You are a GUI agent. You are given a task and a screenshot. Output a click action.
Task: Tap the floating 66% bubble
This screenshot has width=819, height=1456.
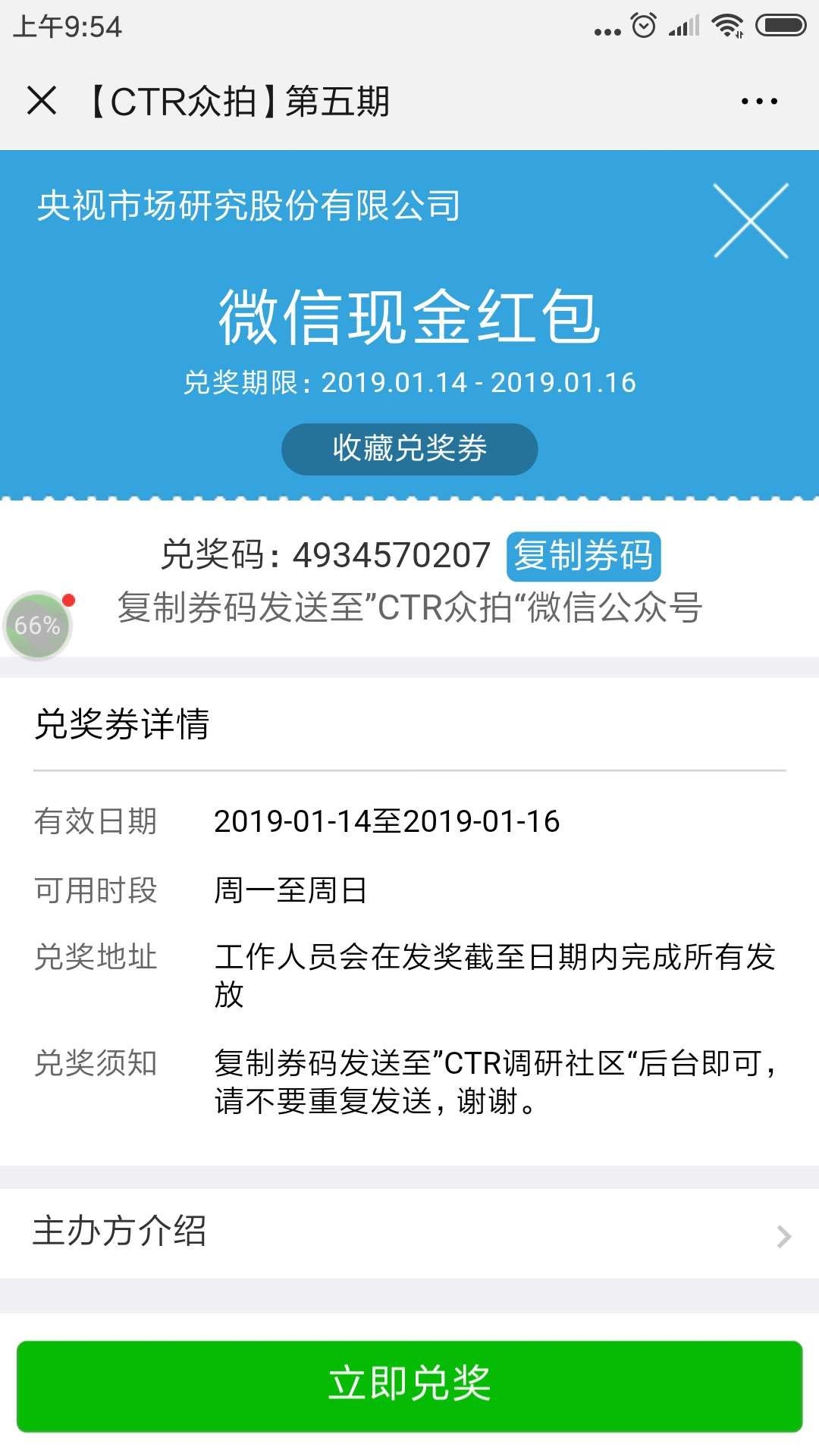37,626
